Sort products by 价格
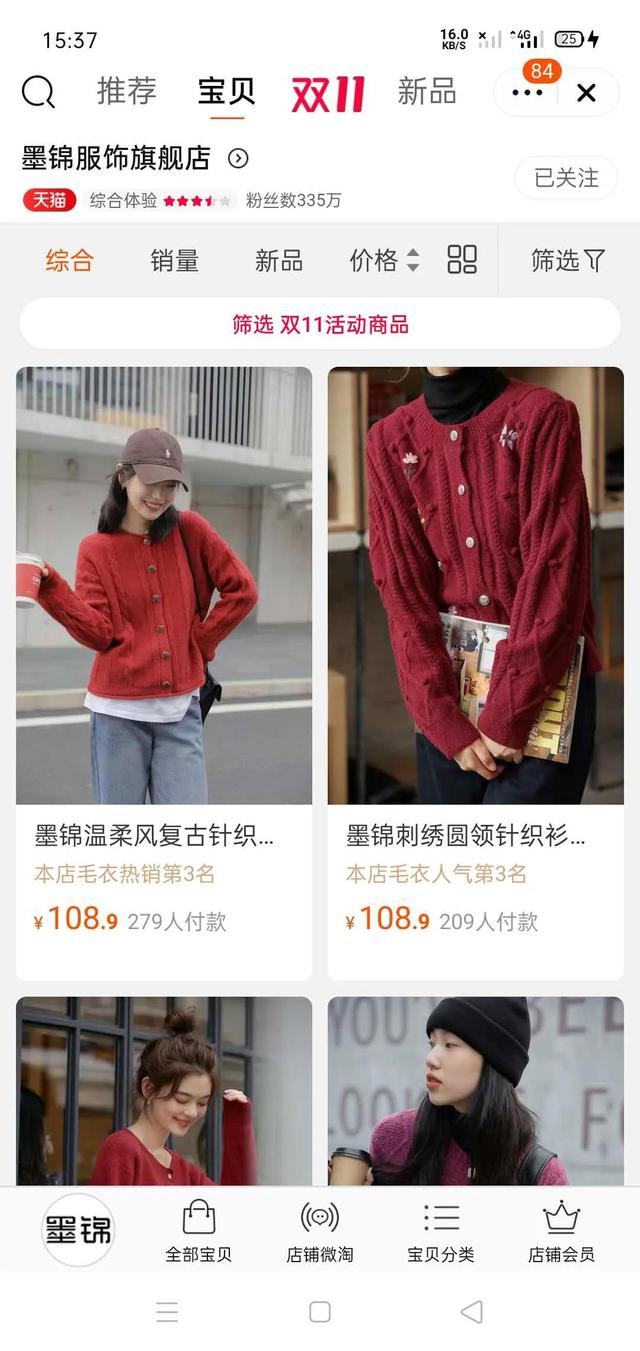 [x=385, y=261]
